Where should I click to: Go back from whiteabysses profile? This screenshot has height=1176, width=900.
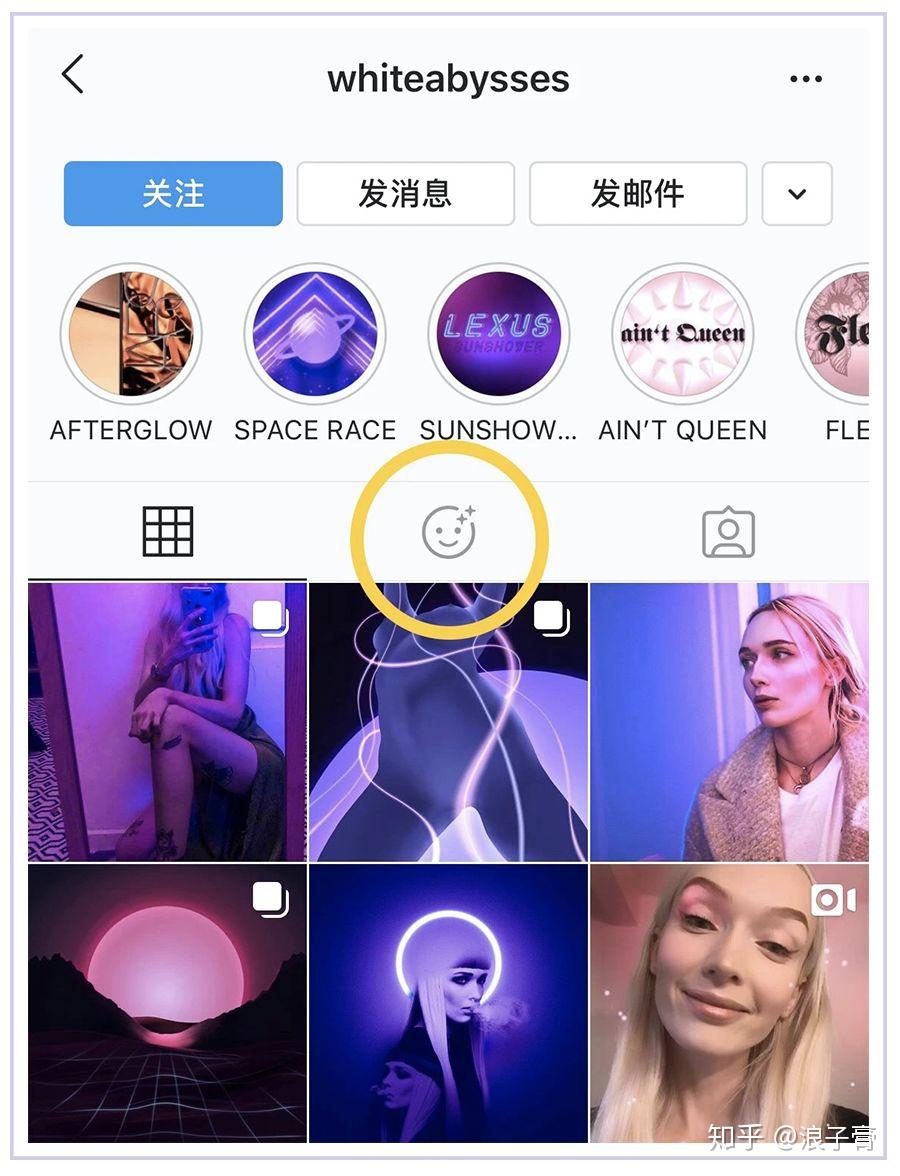click(x=73, y=76)
